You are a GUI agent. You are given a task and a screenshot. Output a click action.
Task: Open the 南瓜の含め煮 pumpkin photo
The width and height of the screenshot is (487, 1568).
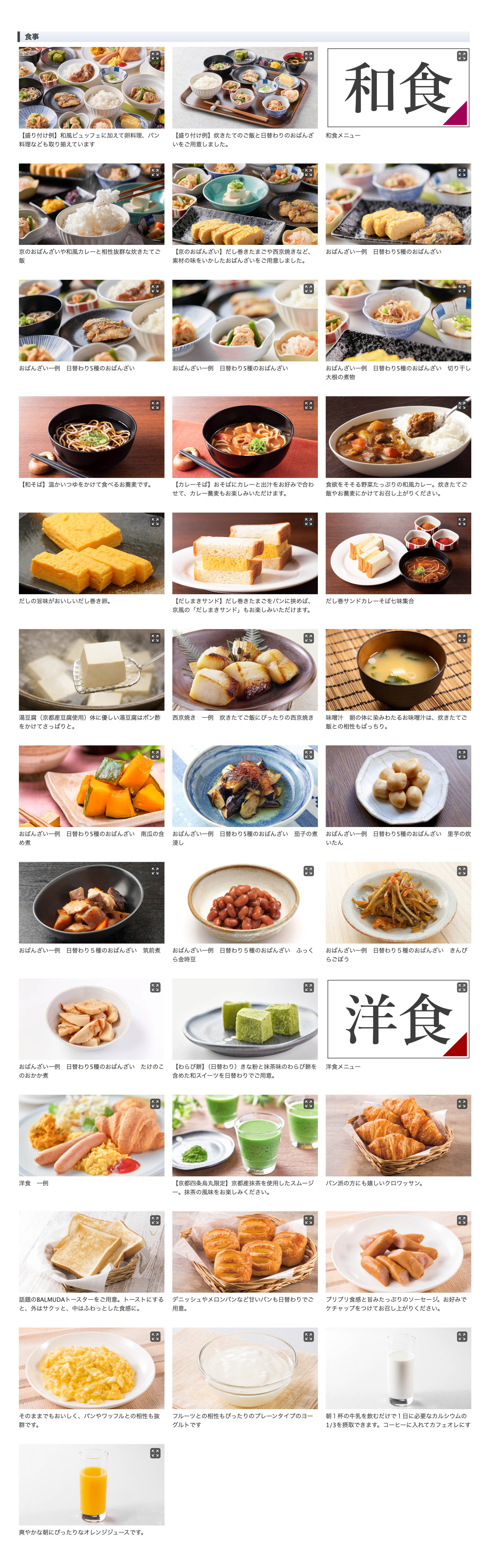91,785
